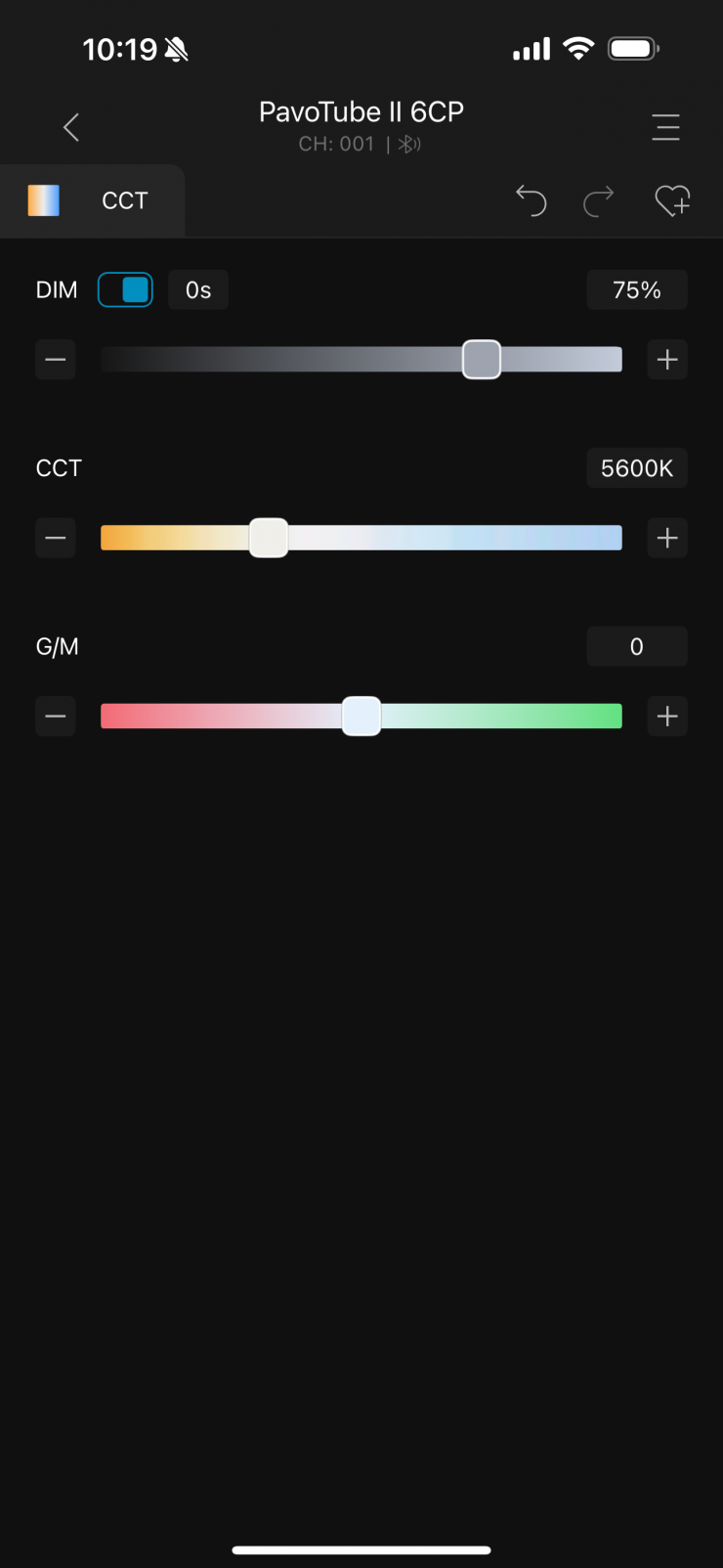Screen dimensions: 723x1568
Task: Tap the CCT color temperature slider
Action: tap(440, 538)
